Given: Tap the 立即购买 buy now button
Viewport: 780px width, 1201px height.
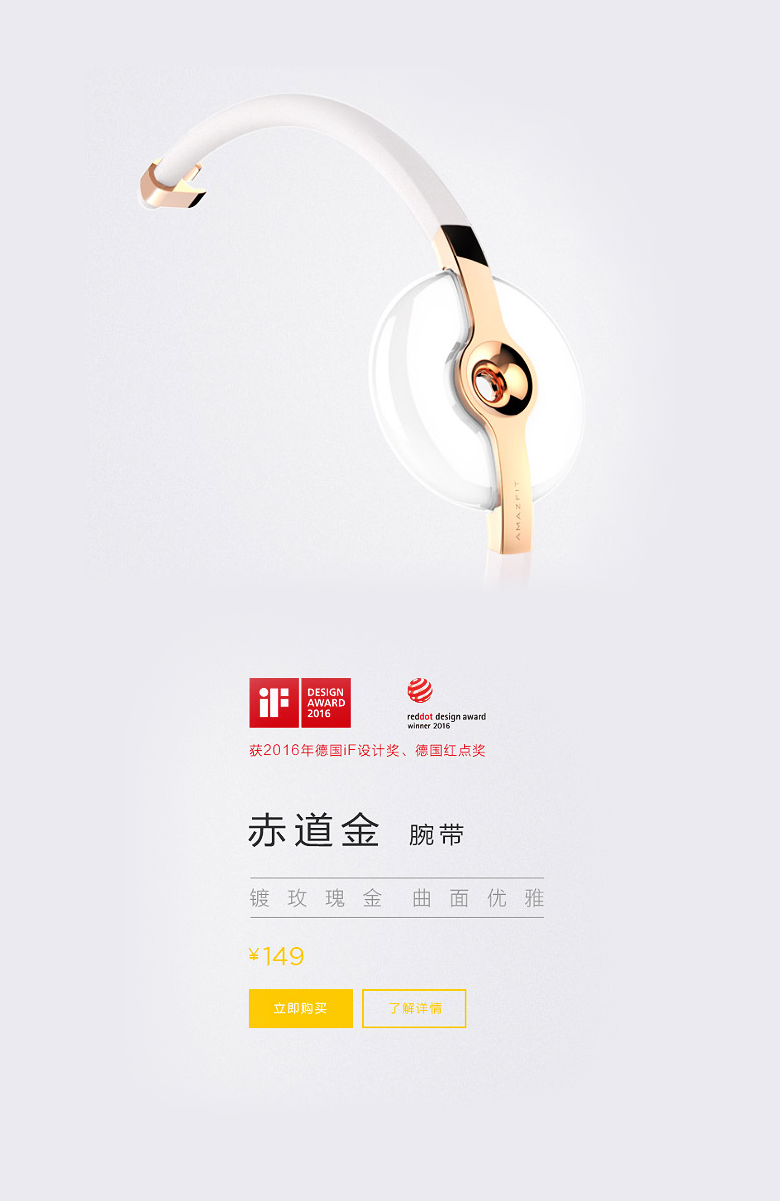Looking at the screenshot, I should click(300, 1008).
